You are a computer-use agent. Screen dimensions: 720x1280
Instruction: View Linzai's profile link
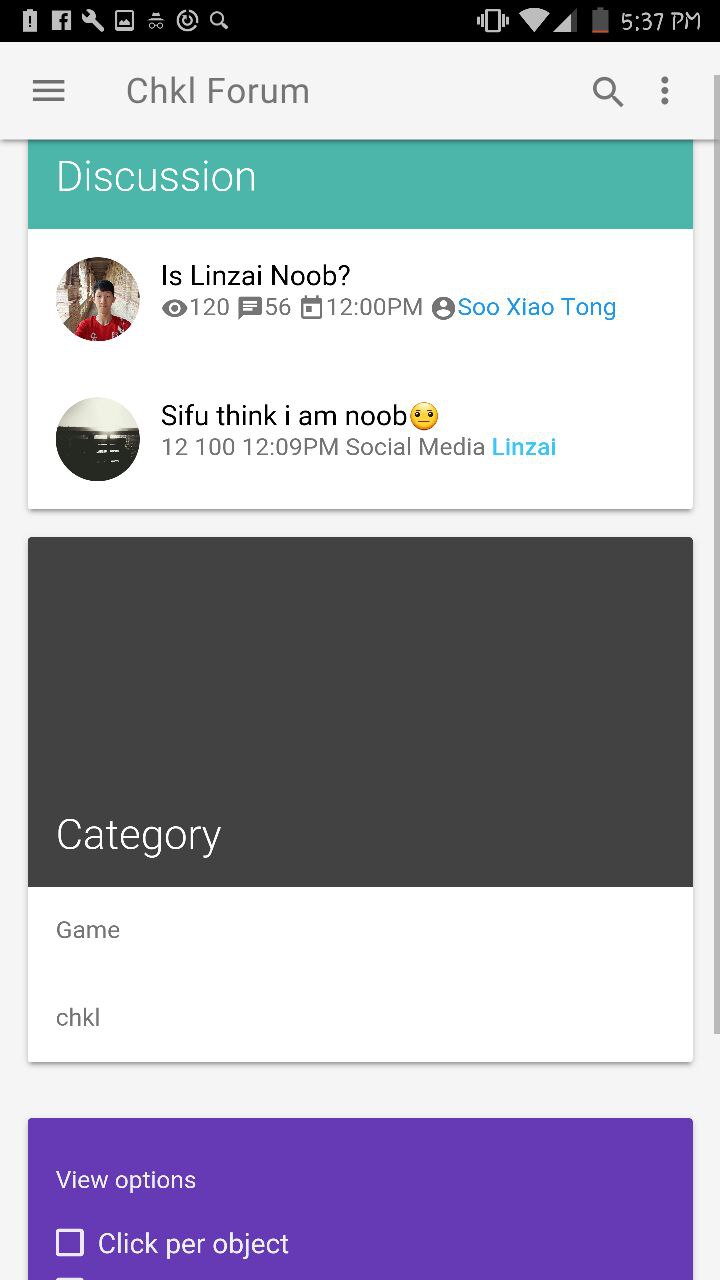[x=523, y=447]
